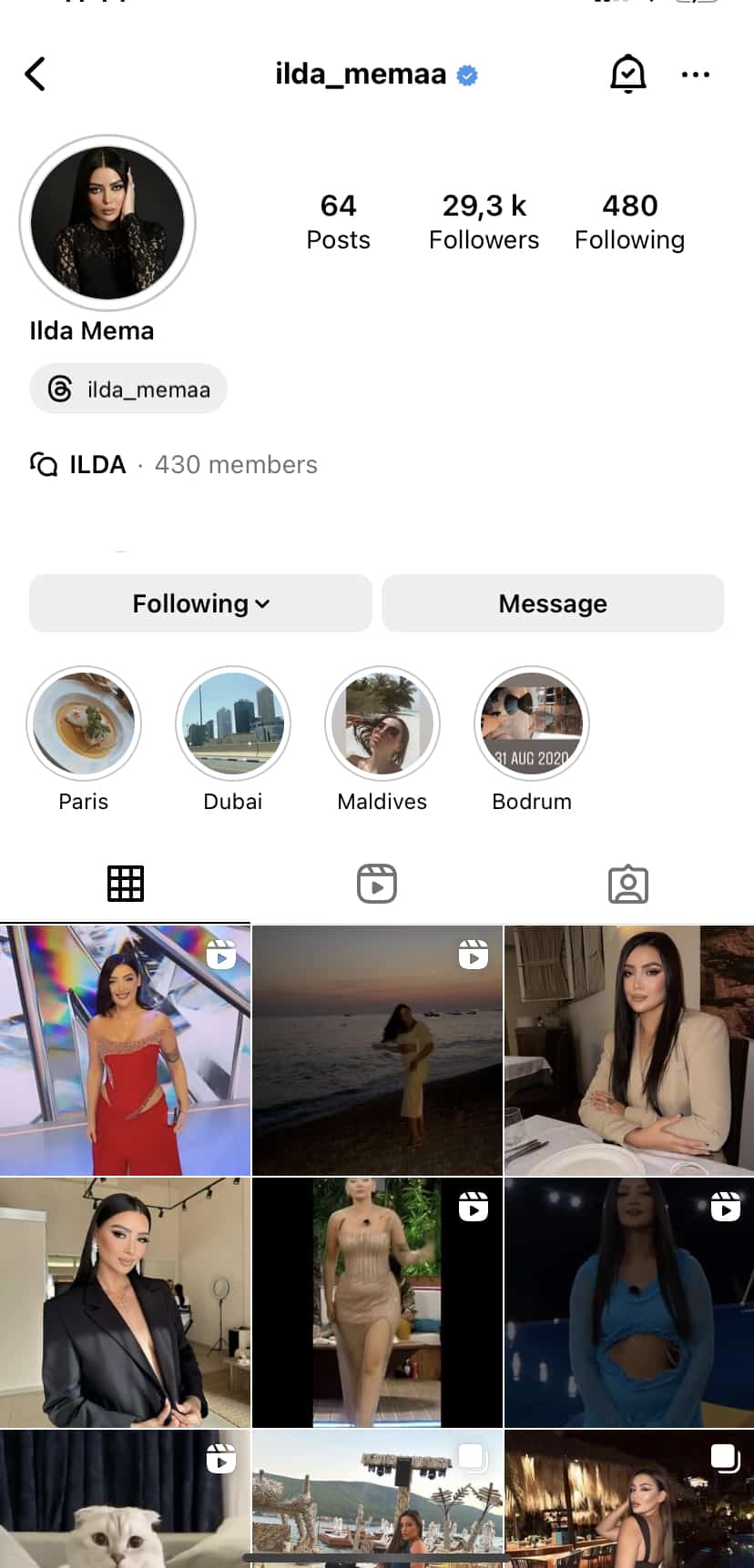Open the reel with the blue outfit

[629, 1302]
